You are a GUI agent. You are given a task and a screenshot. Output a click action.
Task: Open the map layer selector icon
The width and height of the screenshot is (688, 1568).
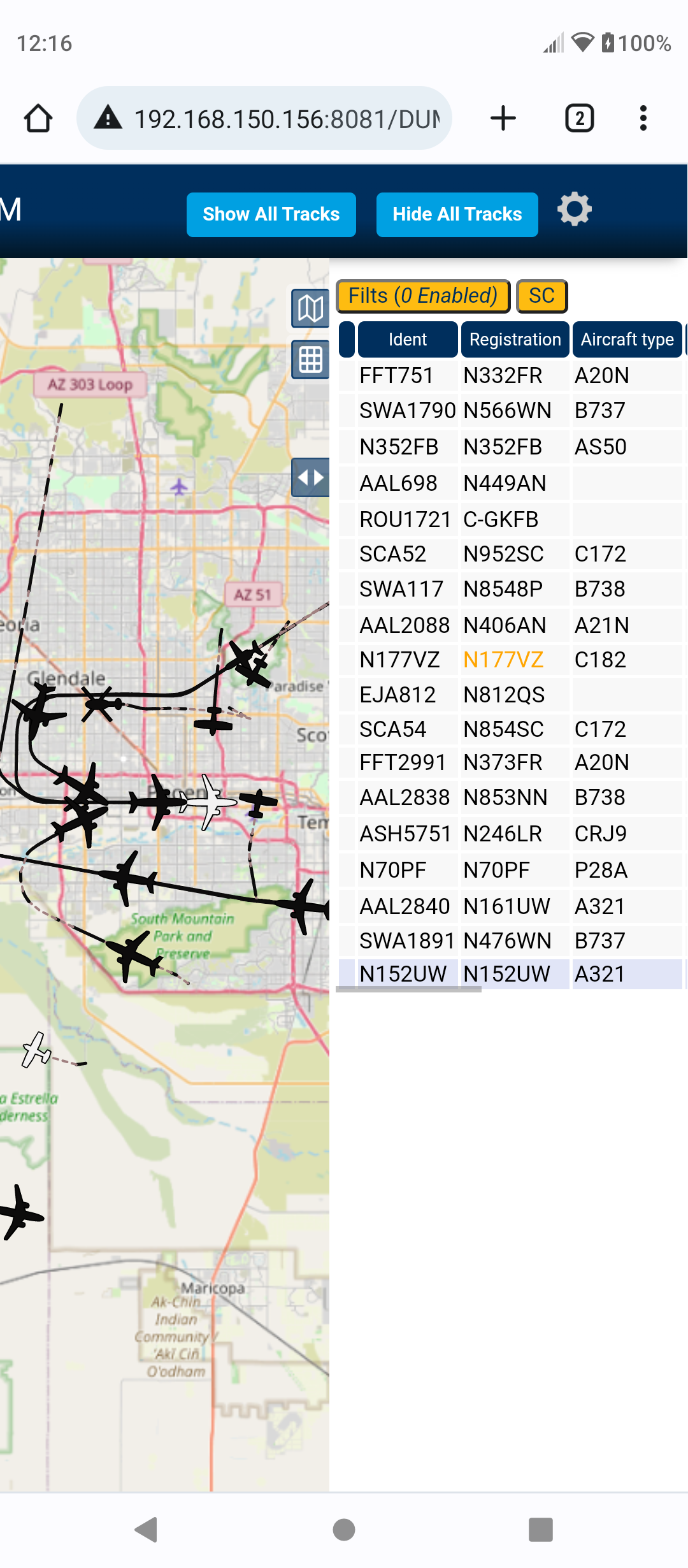point(310,309)
